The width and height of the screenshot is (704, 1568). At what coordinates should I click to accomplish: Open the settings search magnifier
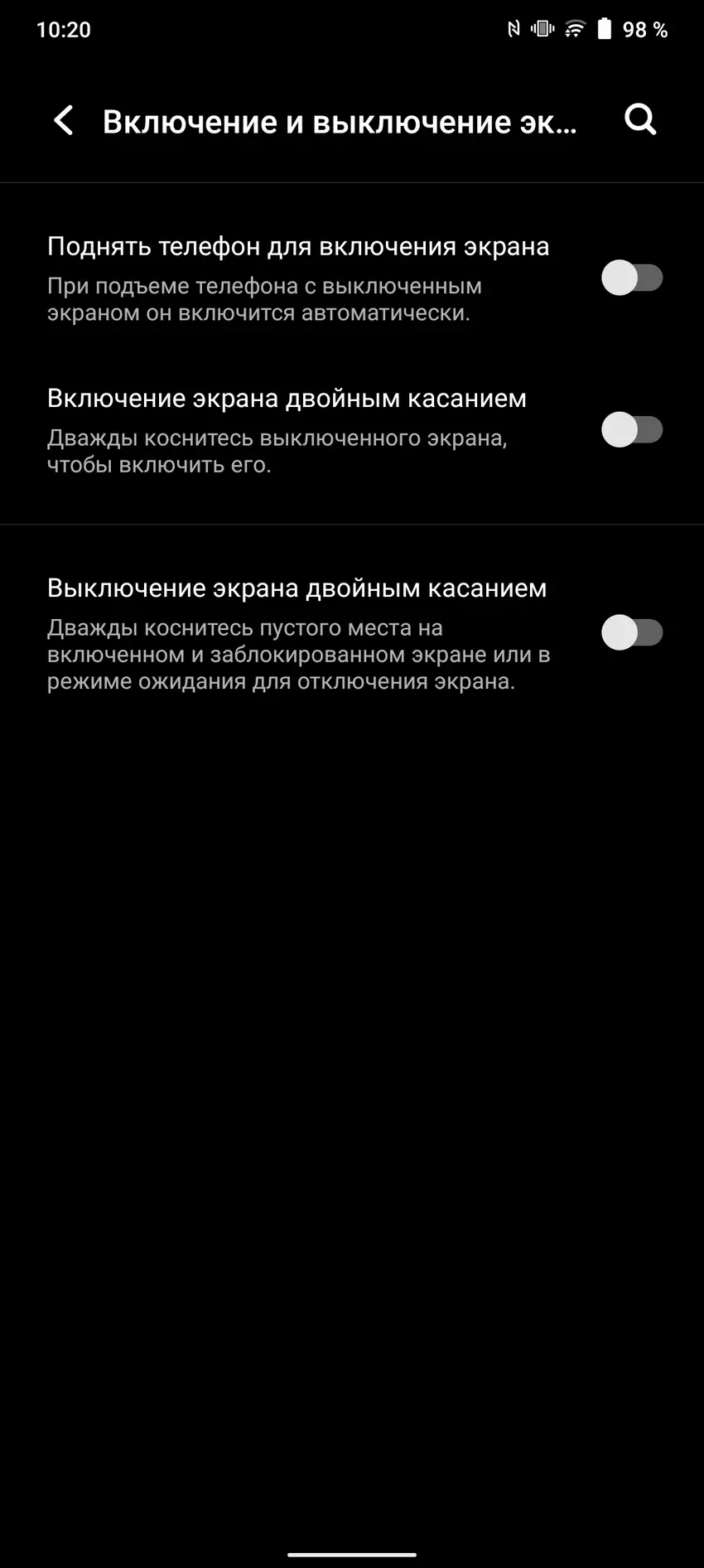click(x=640, y=120)
